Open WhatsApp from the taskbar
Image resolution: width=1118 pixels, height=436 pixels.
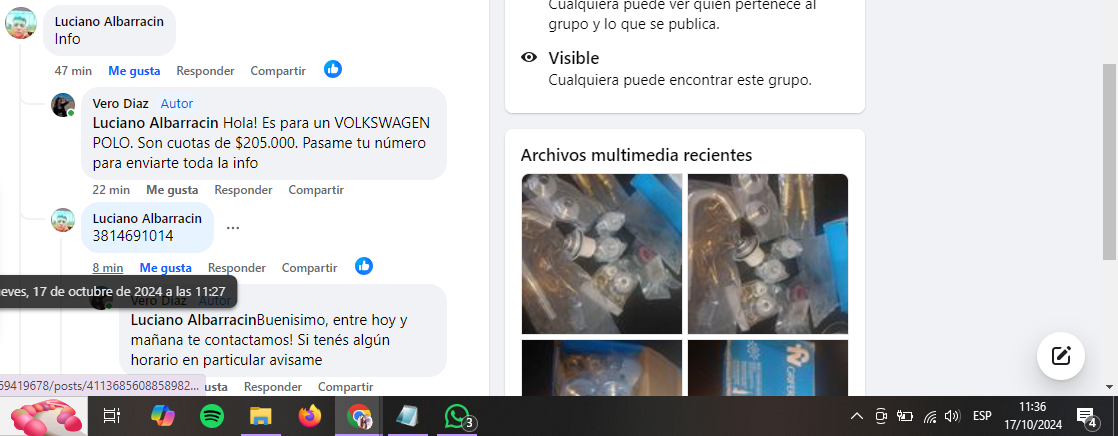pos(457,416)
